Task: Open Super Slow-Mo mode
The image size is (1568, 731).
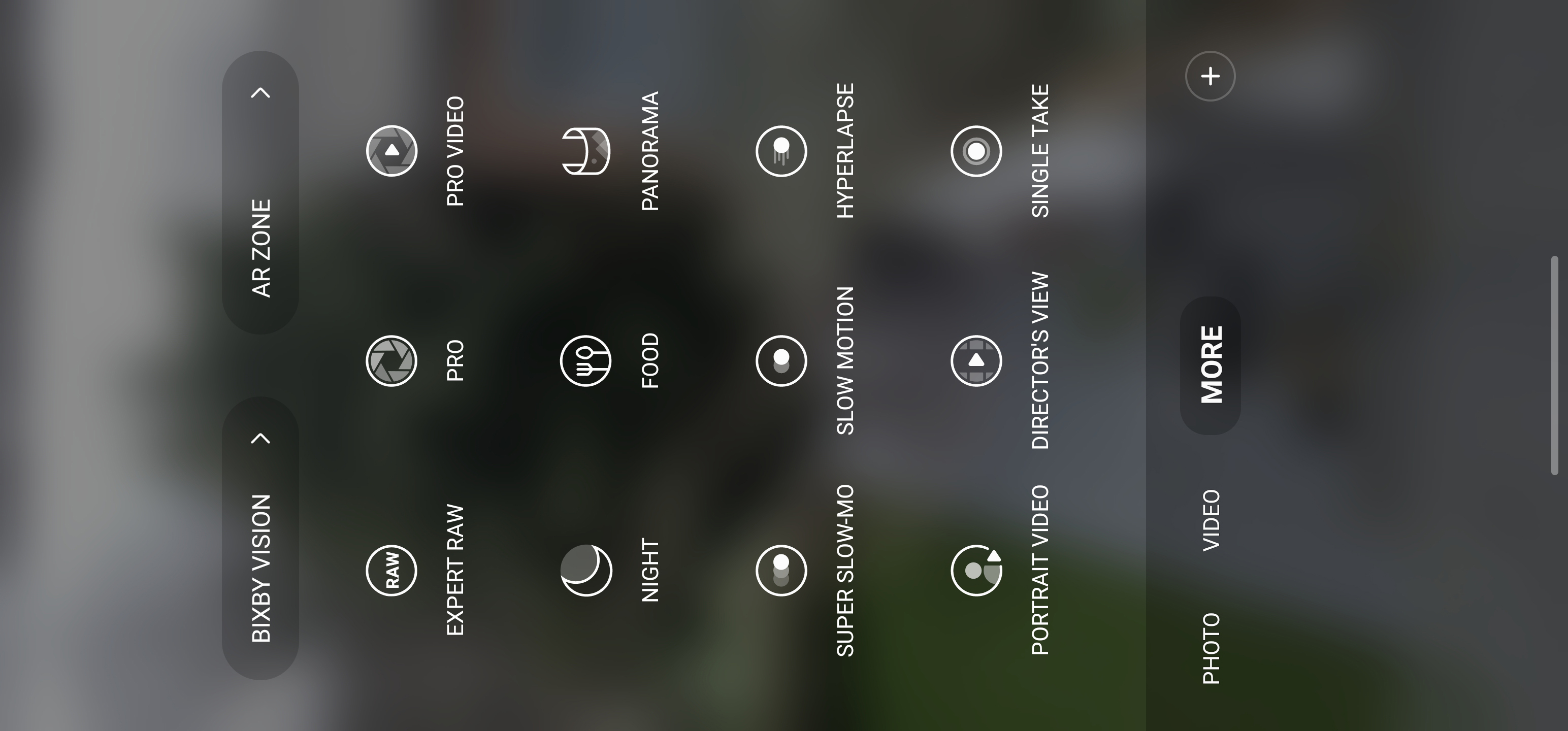Action: tap(781, 570)
